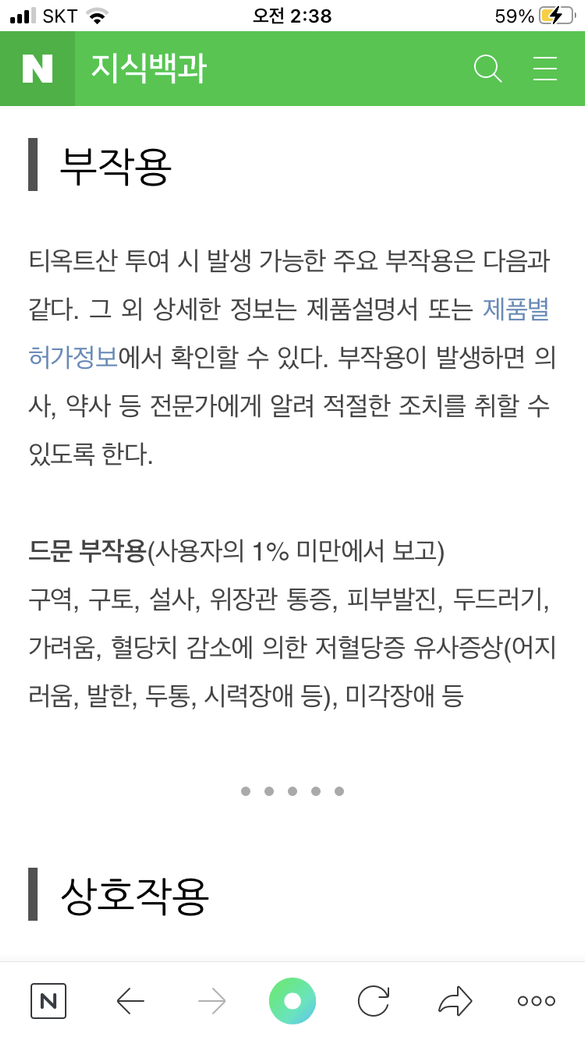Open the search magnifier icon
585x1040 pixels.
(x=488, y=69)
